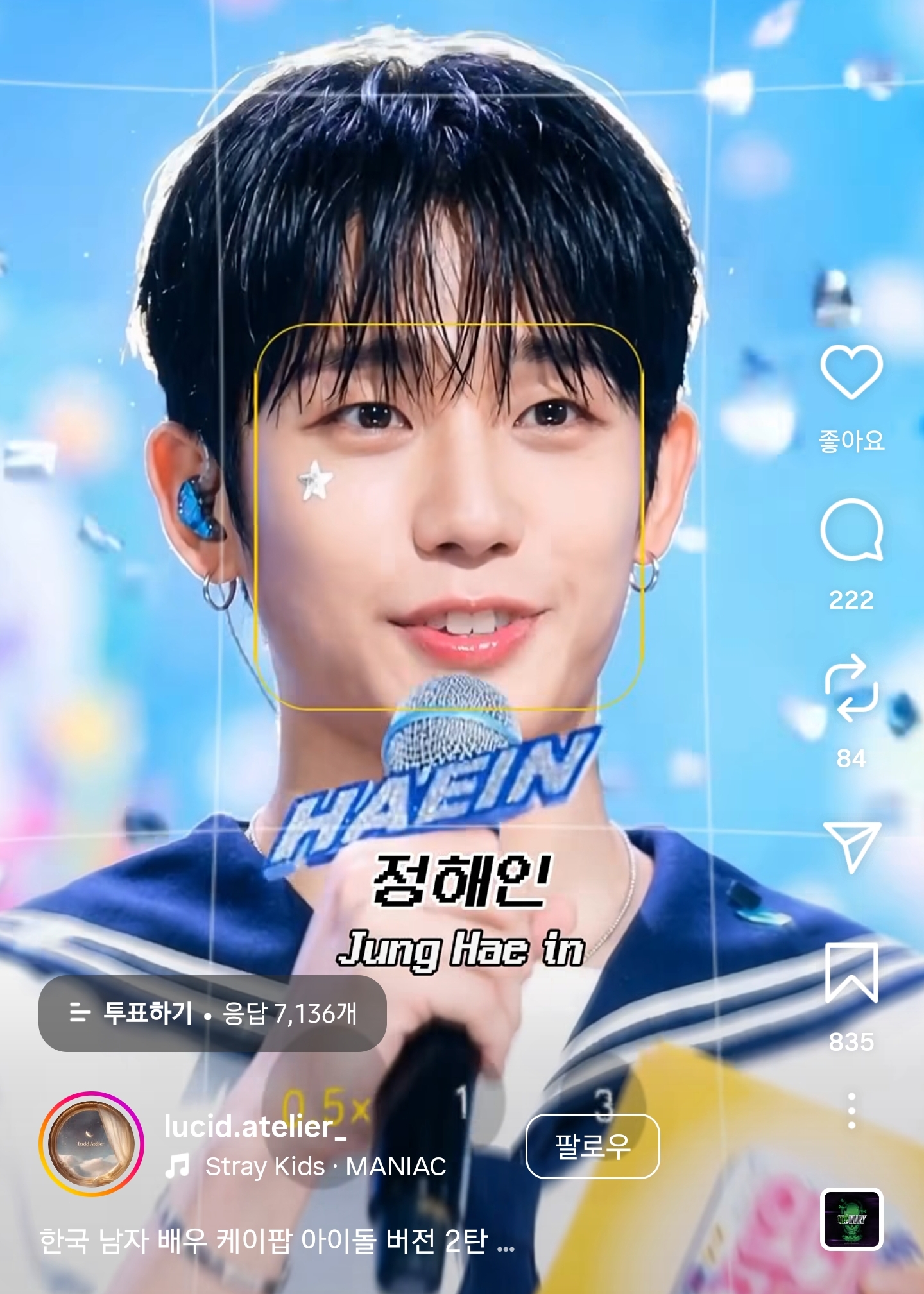Open the comments on this reel

[x=851, y=531]
